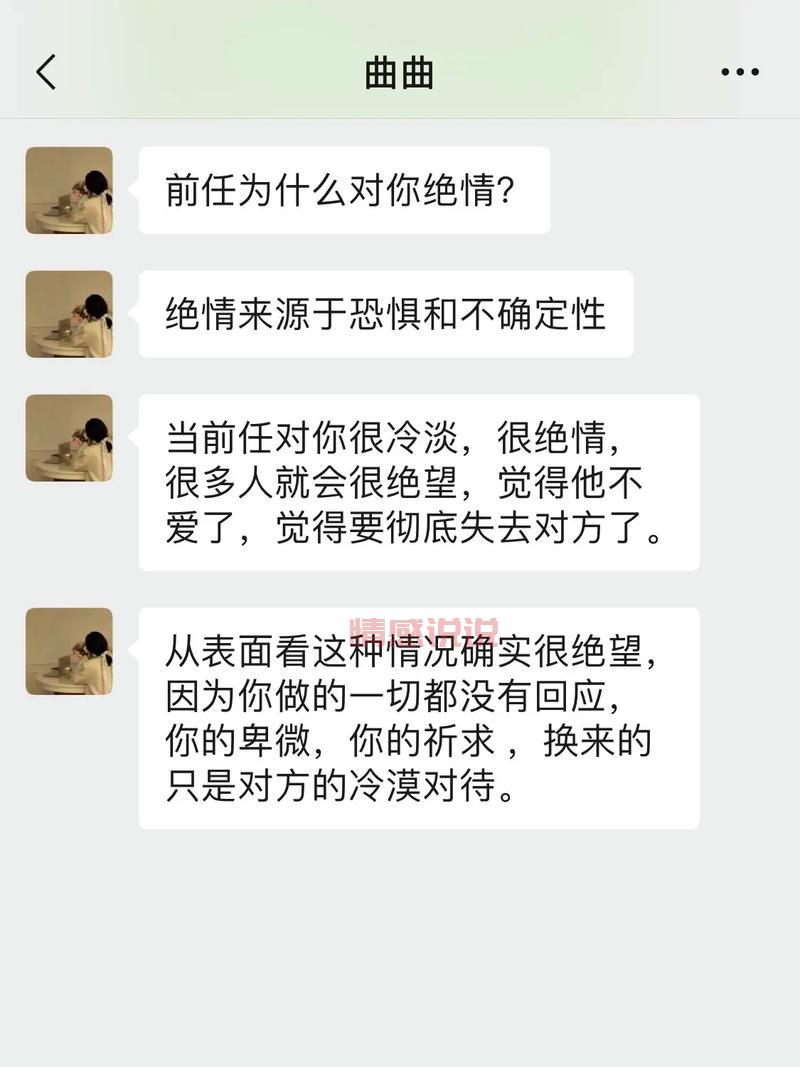Screen dimensions: 800x1067
Task: Select the long message about 当前任对你很冷淡
Action: (x=420, y=482)
